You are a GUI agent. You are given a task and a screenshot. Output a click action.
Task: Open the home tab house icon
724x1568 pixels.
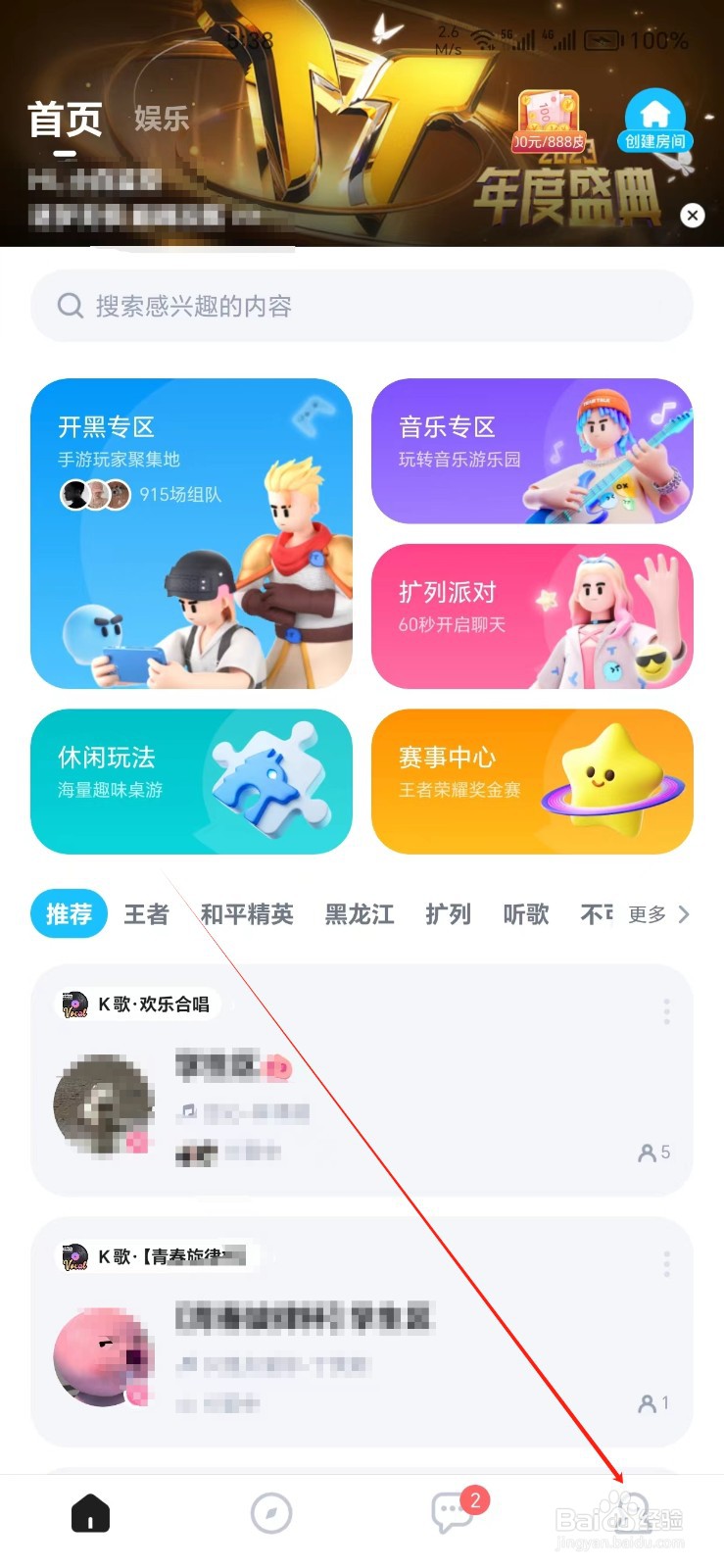pyautogui.click(x=90, y=1511)
